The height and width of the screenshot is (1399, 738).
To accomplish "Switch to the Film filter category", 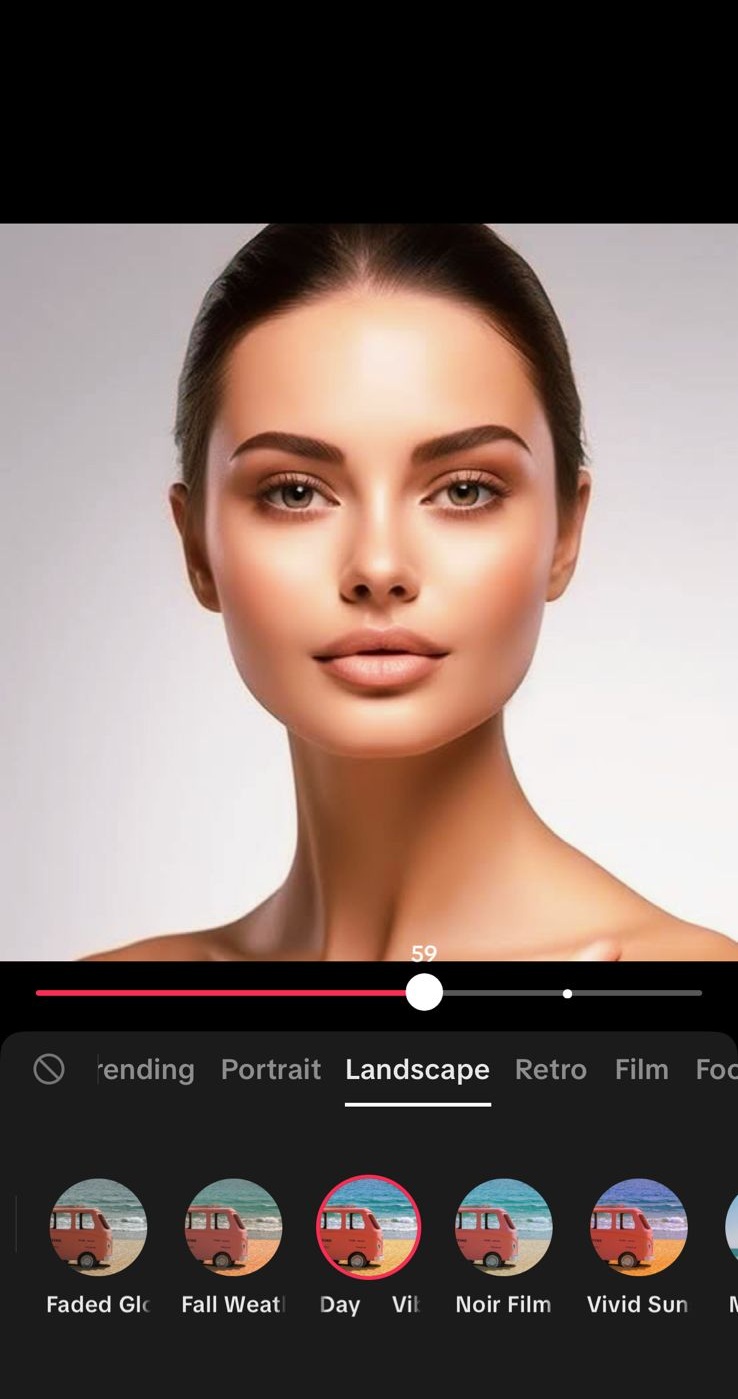I will click(641, 1069).
